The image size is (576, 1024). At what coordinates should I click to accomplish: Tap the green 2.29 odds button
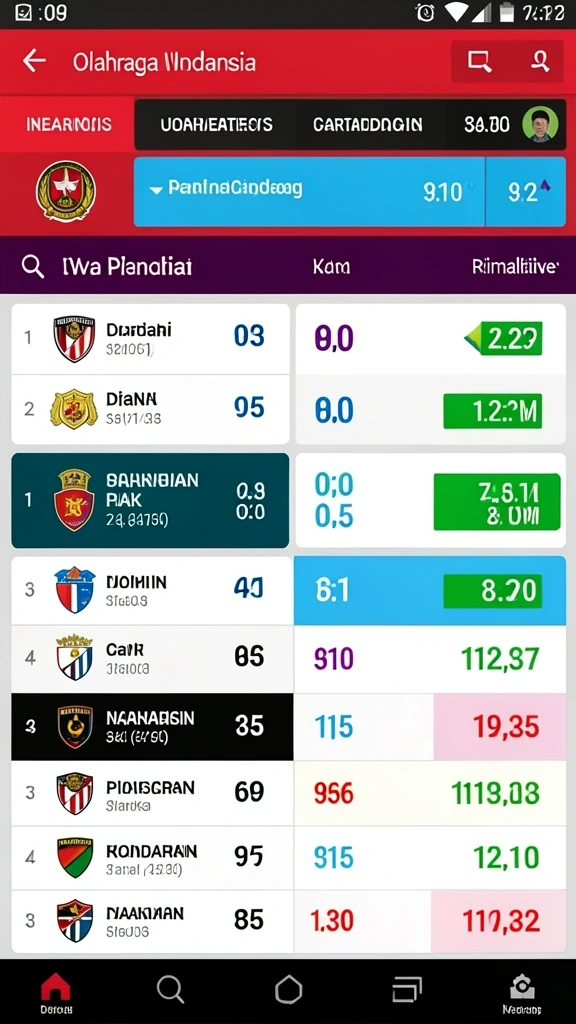click(x=504, y=338)
